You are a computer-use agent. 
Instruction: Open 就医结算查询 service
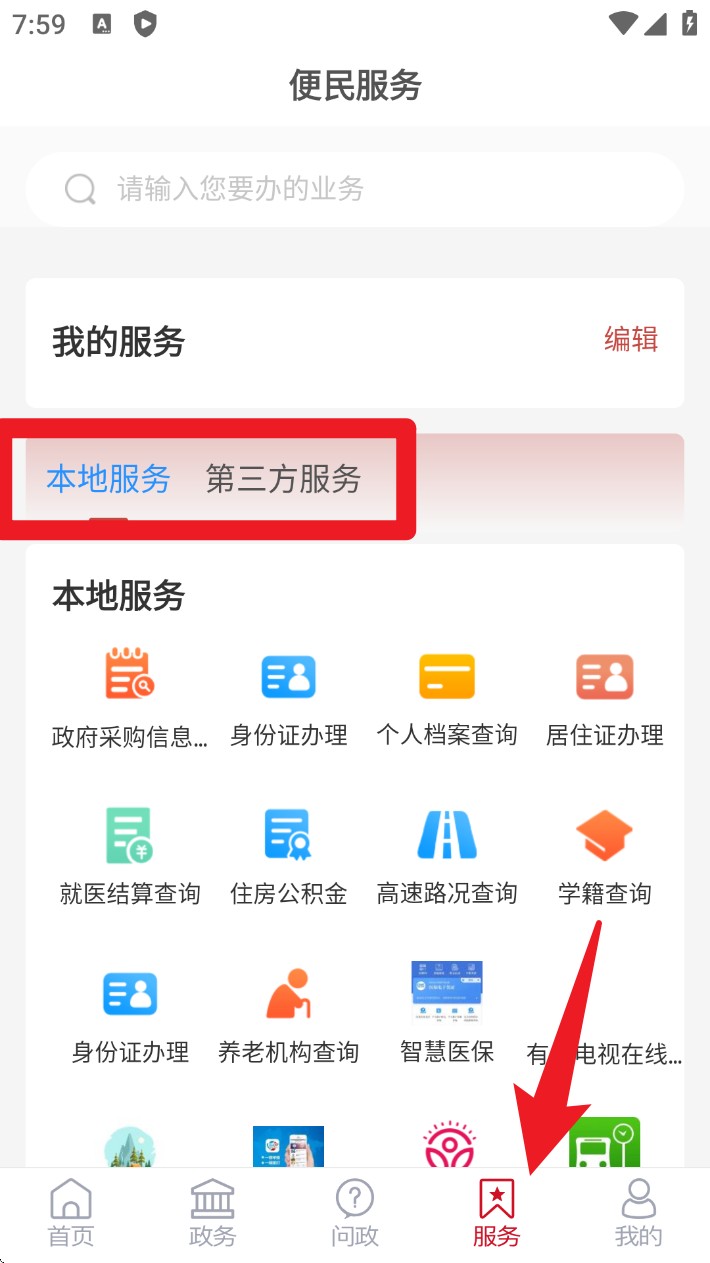[x=129, y=855]
